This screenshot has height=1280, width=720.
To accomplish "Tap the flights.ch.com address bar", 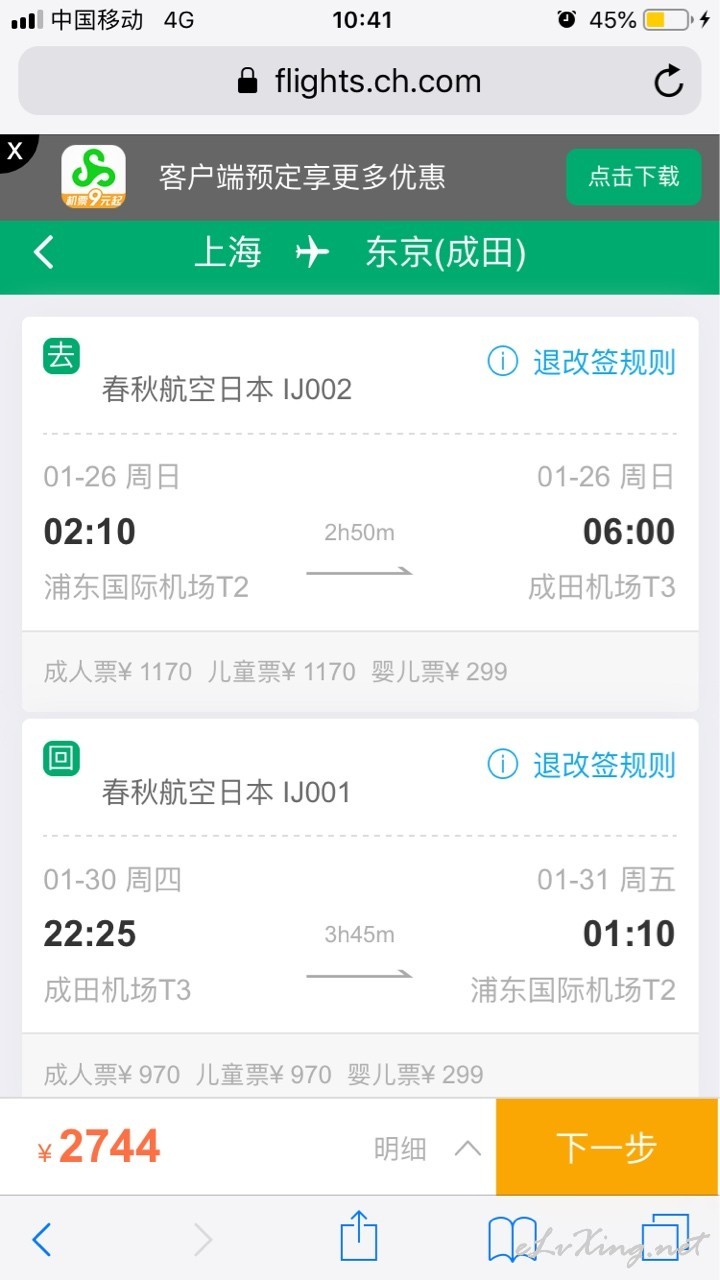I will pos(360,81).
